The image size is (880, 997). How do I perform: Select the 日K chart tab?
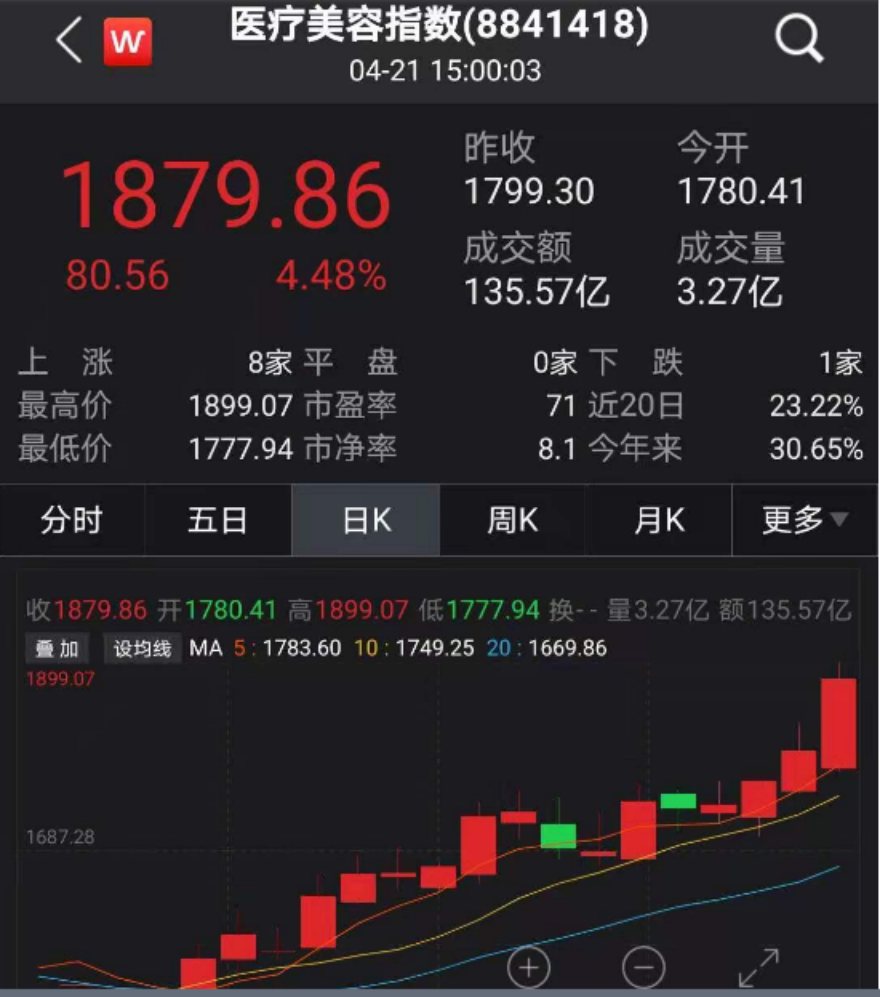point(366,520)
